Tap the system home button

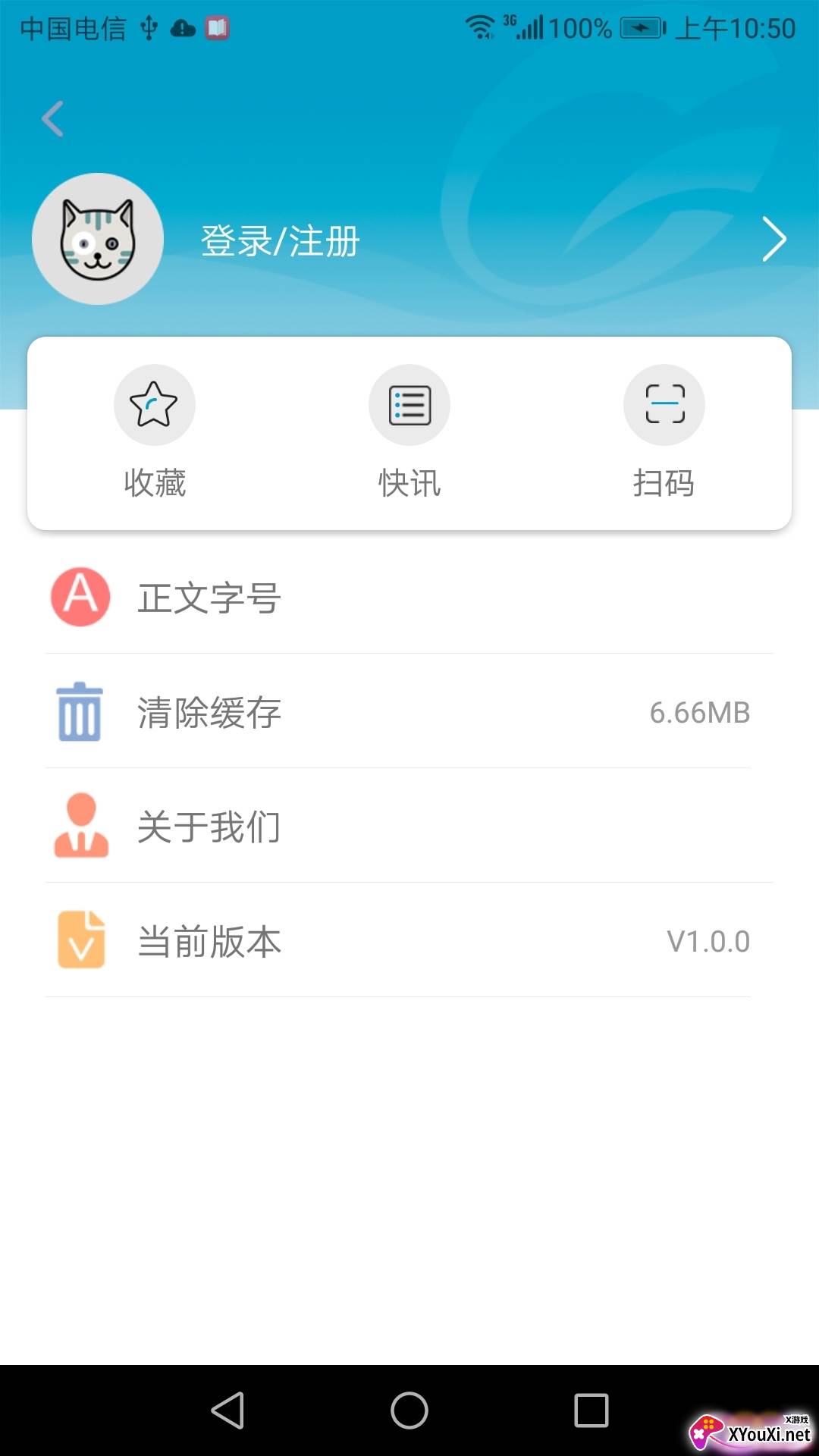tap(409, 1410)
